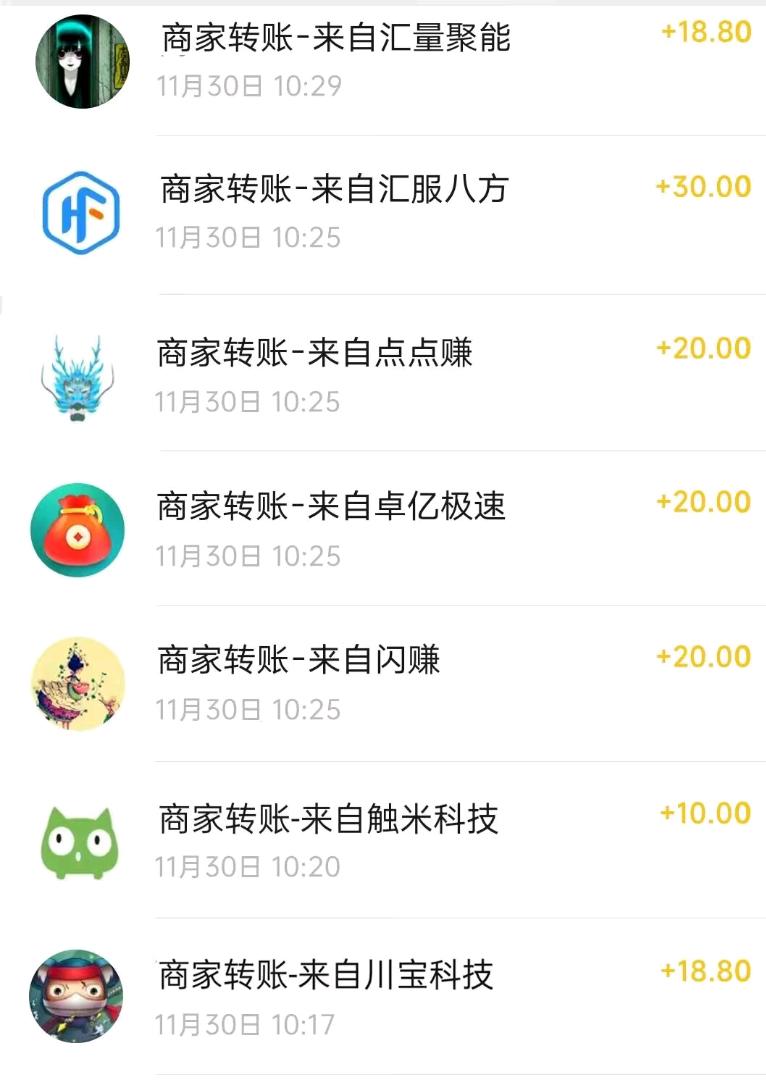
Task: Click the 汇量聚能 avatar image
Action: coord(81,61)
